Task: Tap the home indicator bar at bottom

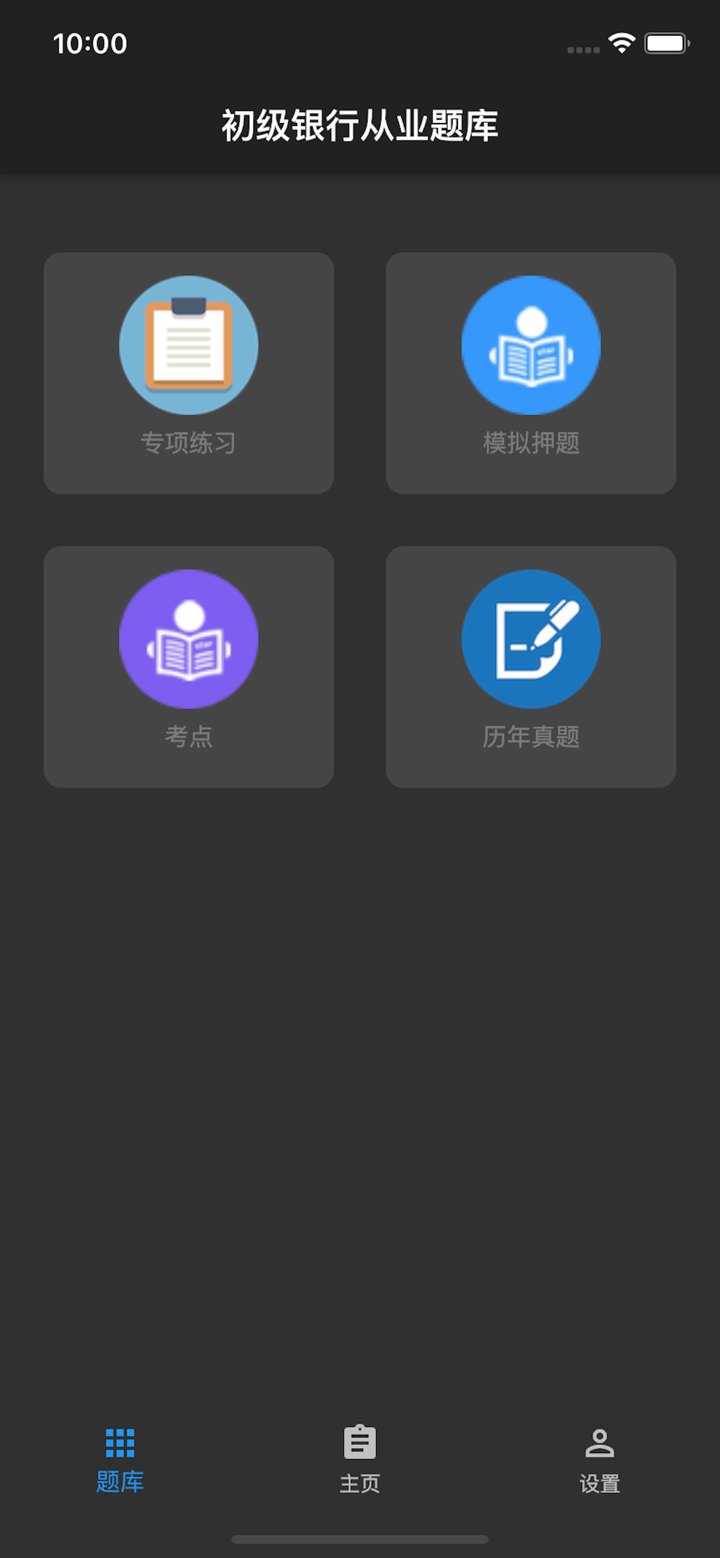Action: [x=359, y=1541]
